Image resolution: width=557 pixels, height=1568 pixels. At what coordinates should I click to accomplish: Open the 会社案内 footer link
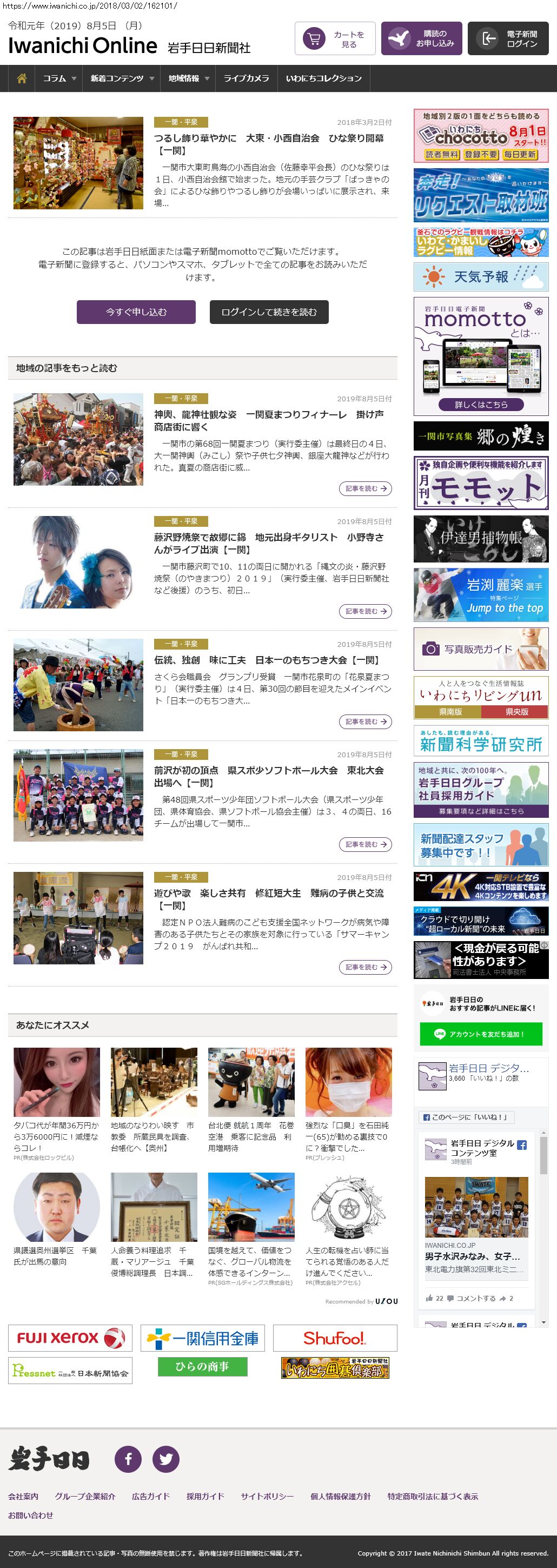click(23, 1496)
